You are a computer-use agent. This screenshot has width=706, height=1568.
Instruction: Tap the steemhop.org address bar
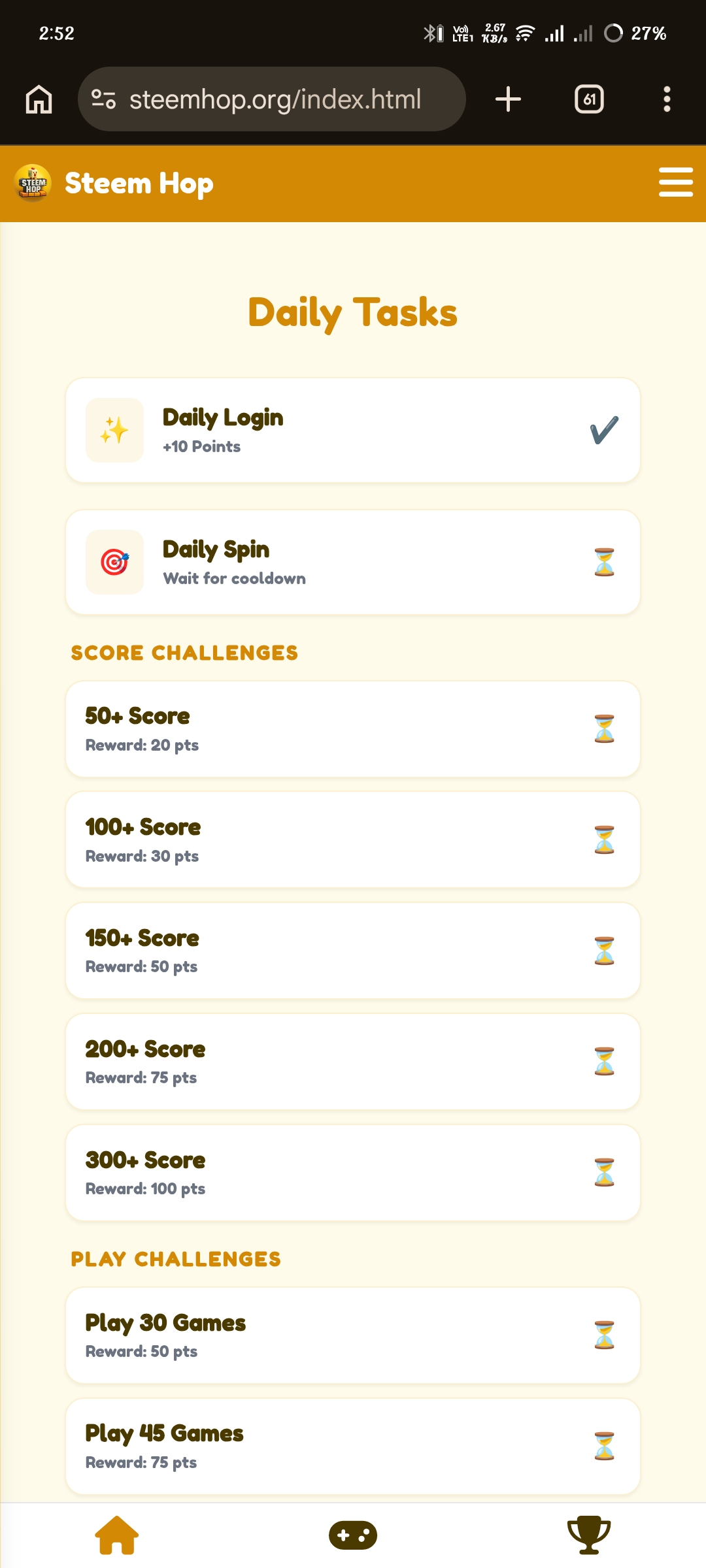[271, 99]
